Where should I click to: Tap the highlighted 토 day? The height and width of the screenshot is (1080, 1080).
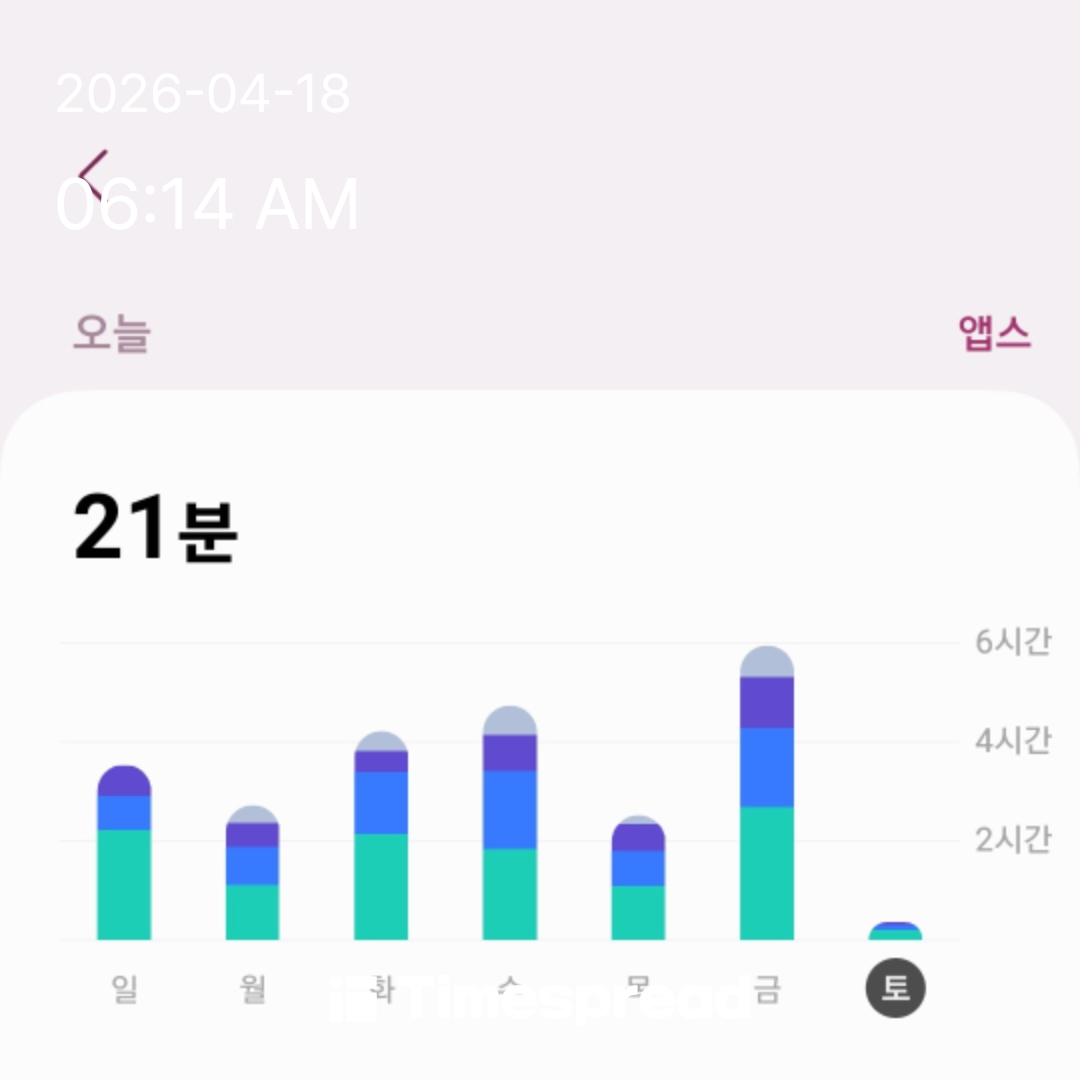coord(895,989)
